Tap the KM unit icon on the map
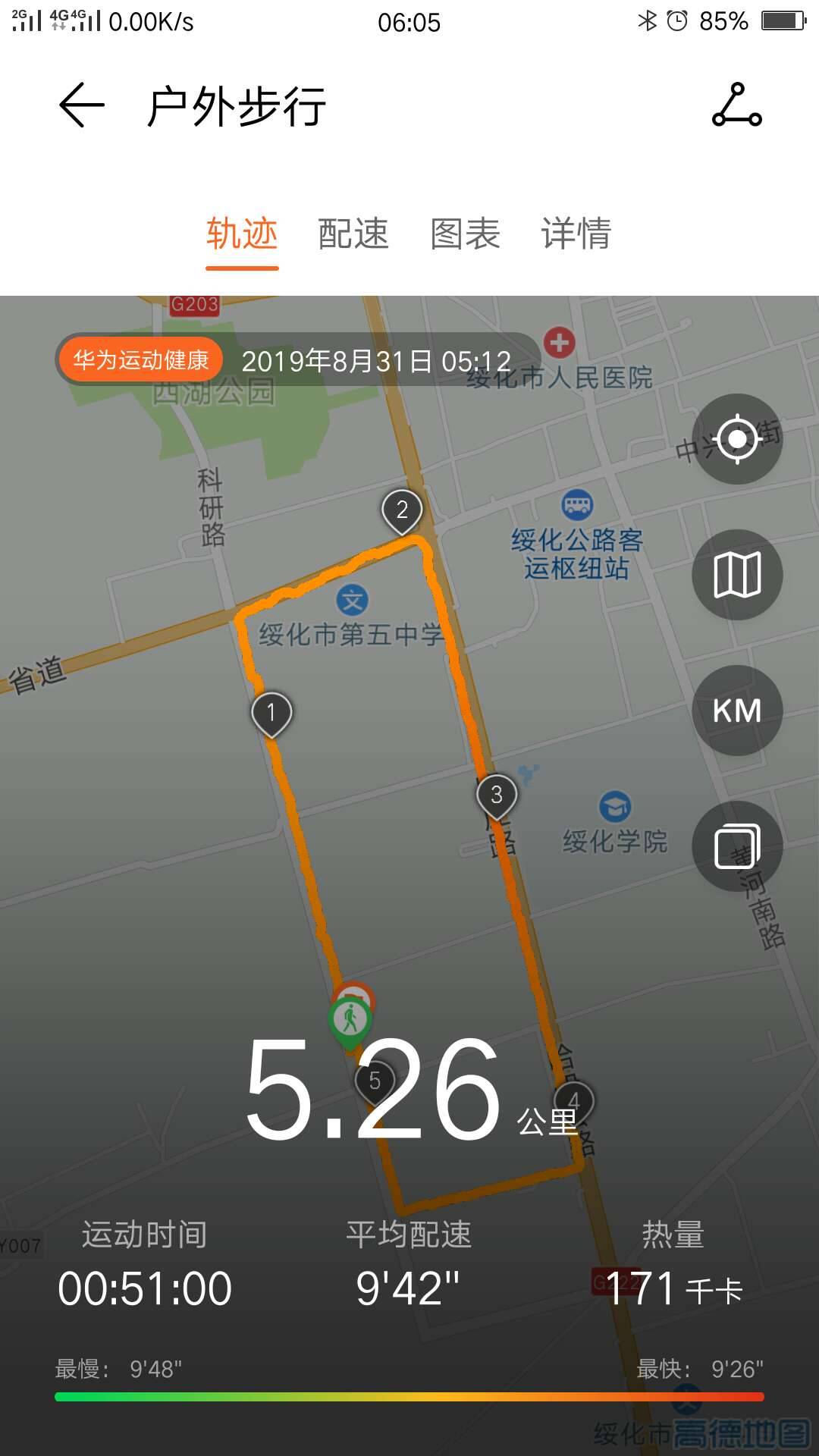This screenshot has height=1456, width=819. pos(735,711)
